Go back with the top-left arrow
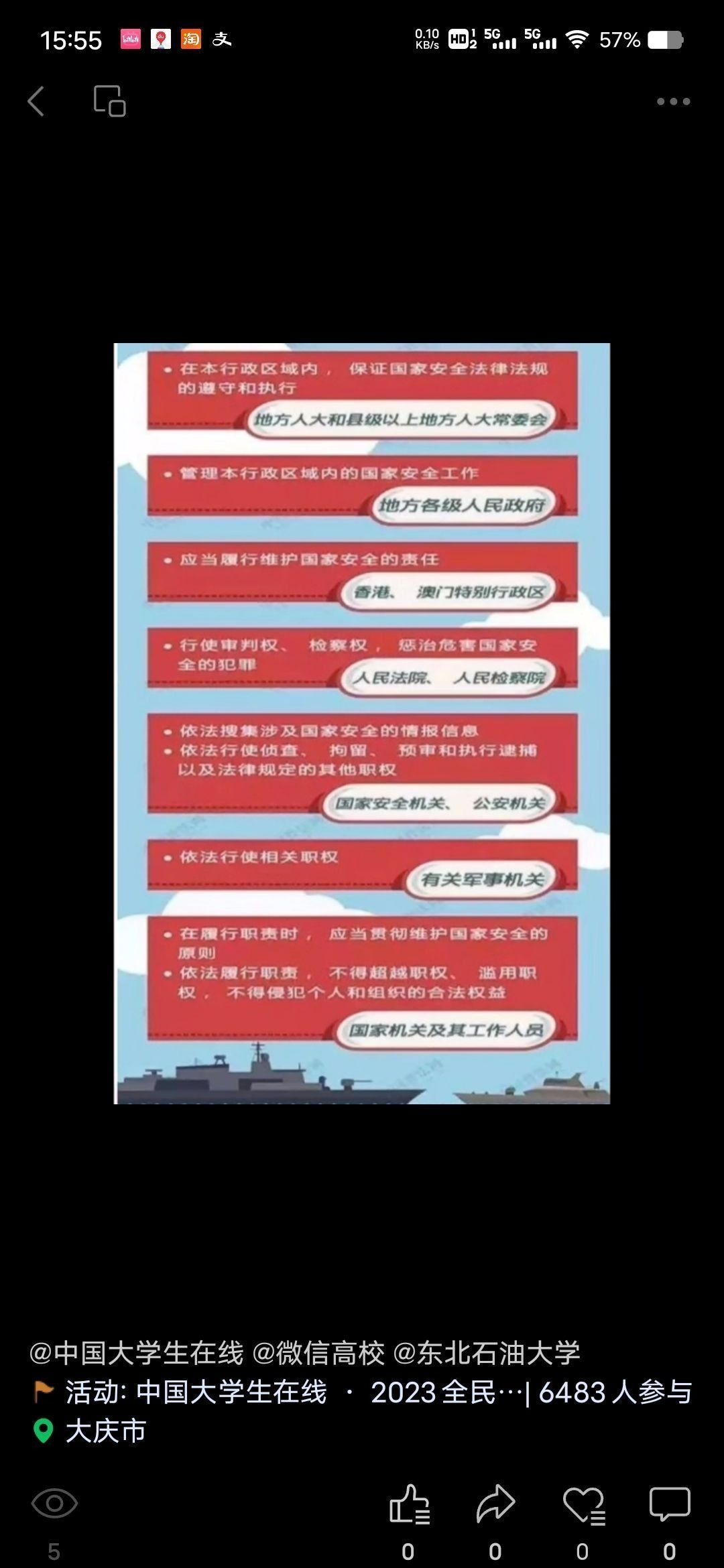The height and width of the screenshot is (1568, 724). (36, 102)
